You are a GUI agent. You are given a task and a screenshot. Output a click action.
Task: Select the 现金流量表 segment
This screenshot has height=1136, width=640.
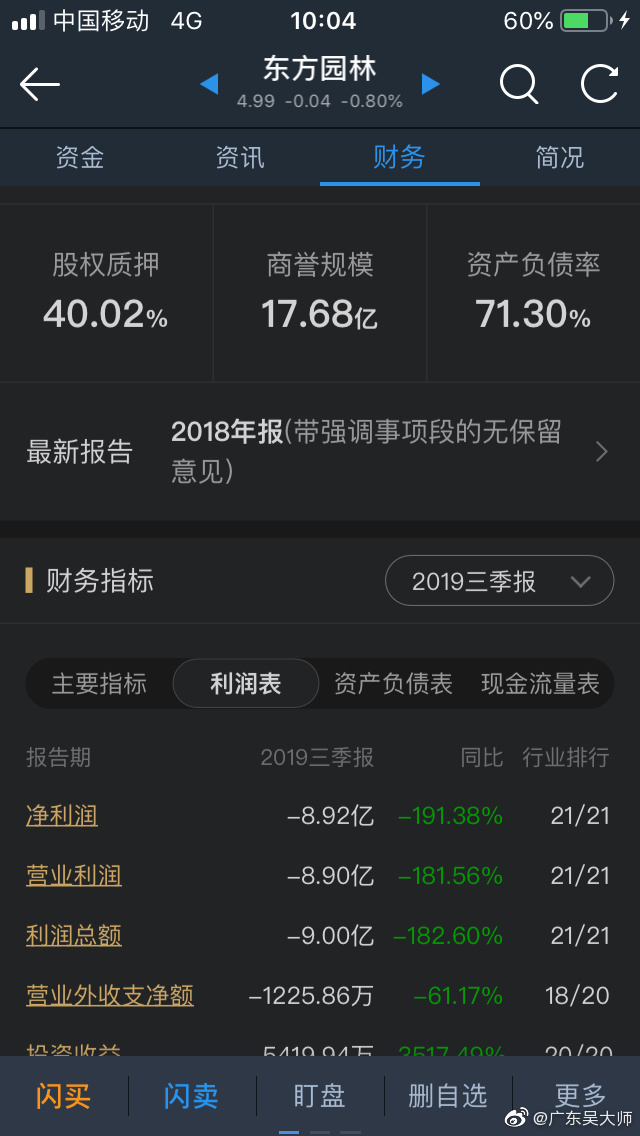(x=541, y=684)
